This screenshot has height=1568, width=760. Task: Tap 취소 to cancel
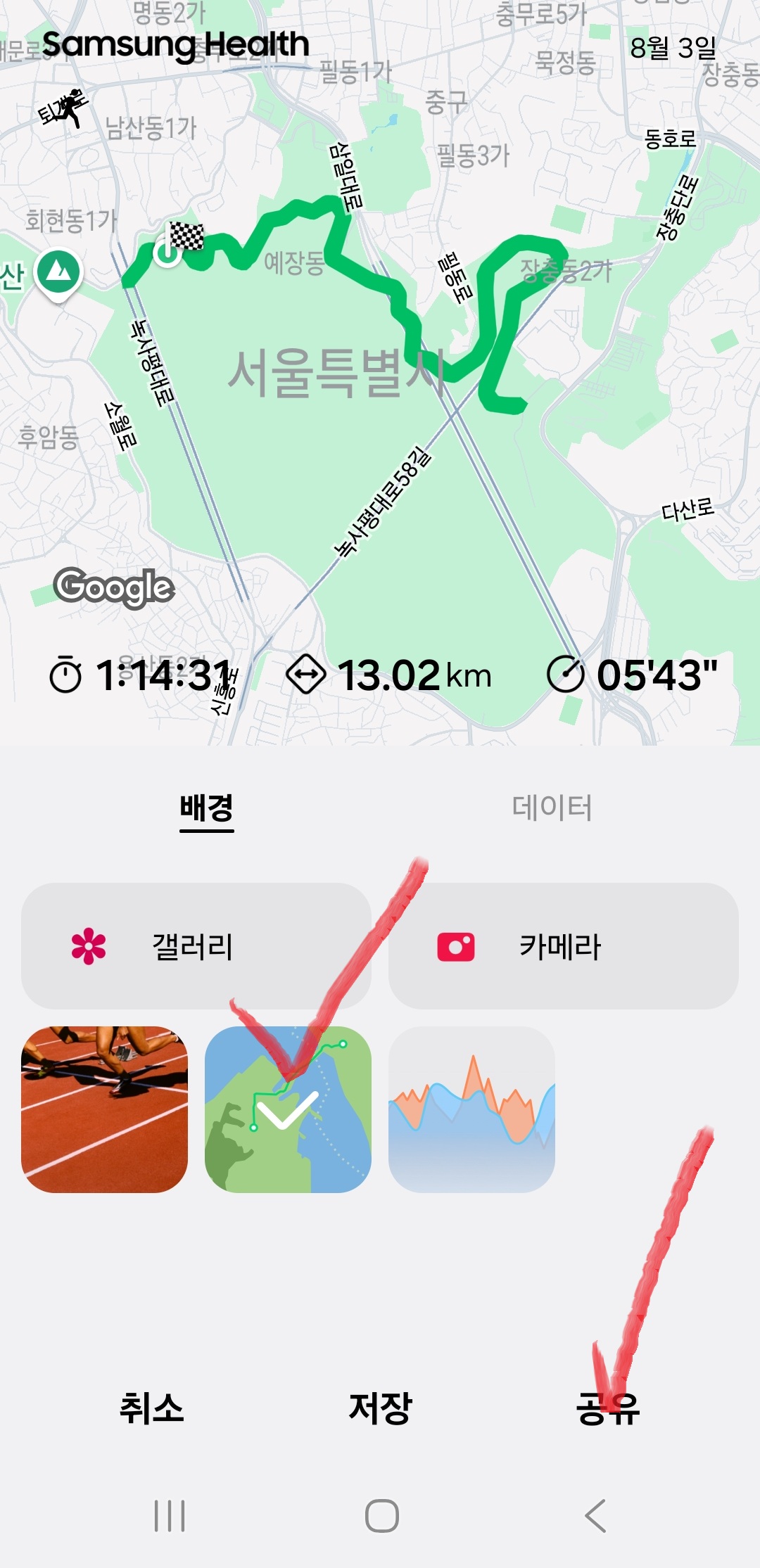click(x=151, y=1408)
